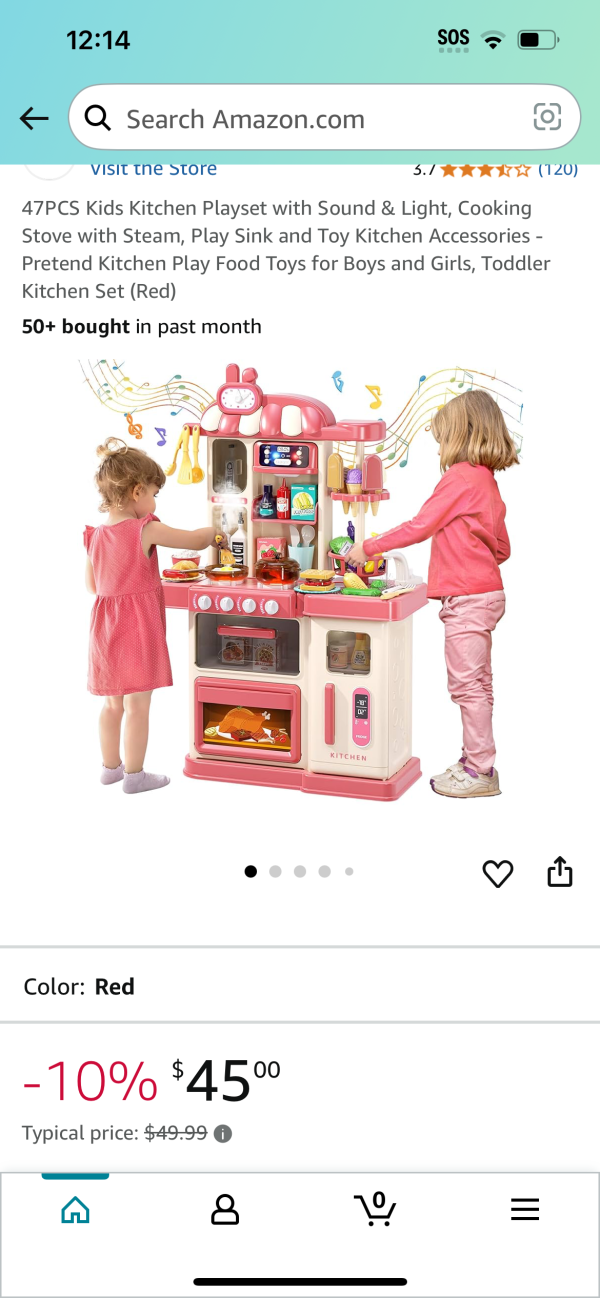
Task: Open the hamburger menu tab
Action: pyautogui.click(x=525, y=1210)
